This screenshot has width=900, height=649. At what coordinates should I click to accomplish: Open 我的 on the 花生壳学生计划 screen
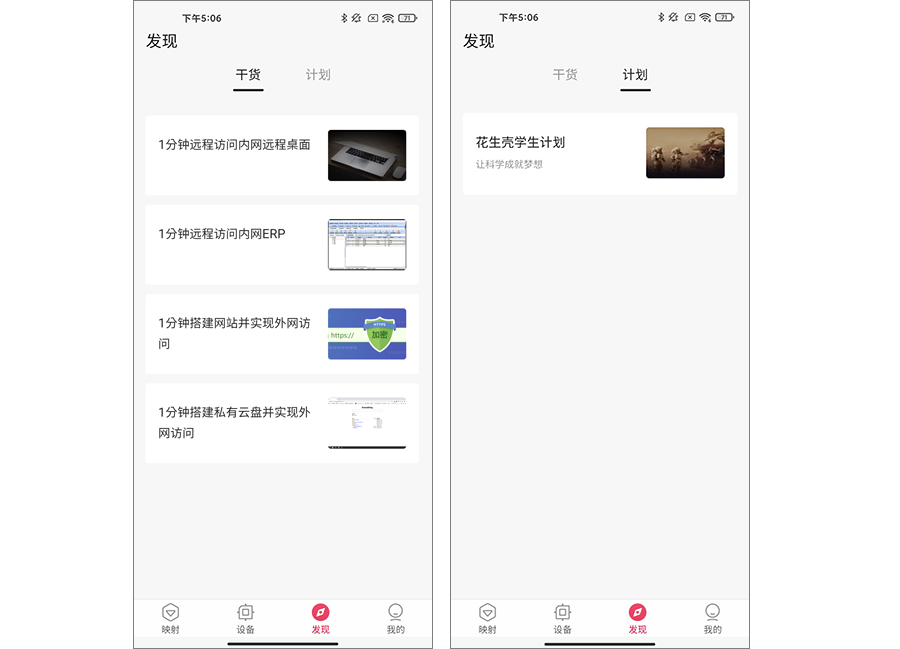(712, 618)
